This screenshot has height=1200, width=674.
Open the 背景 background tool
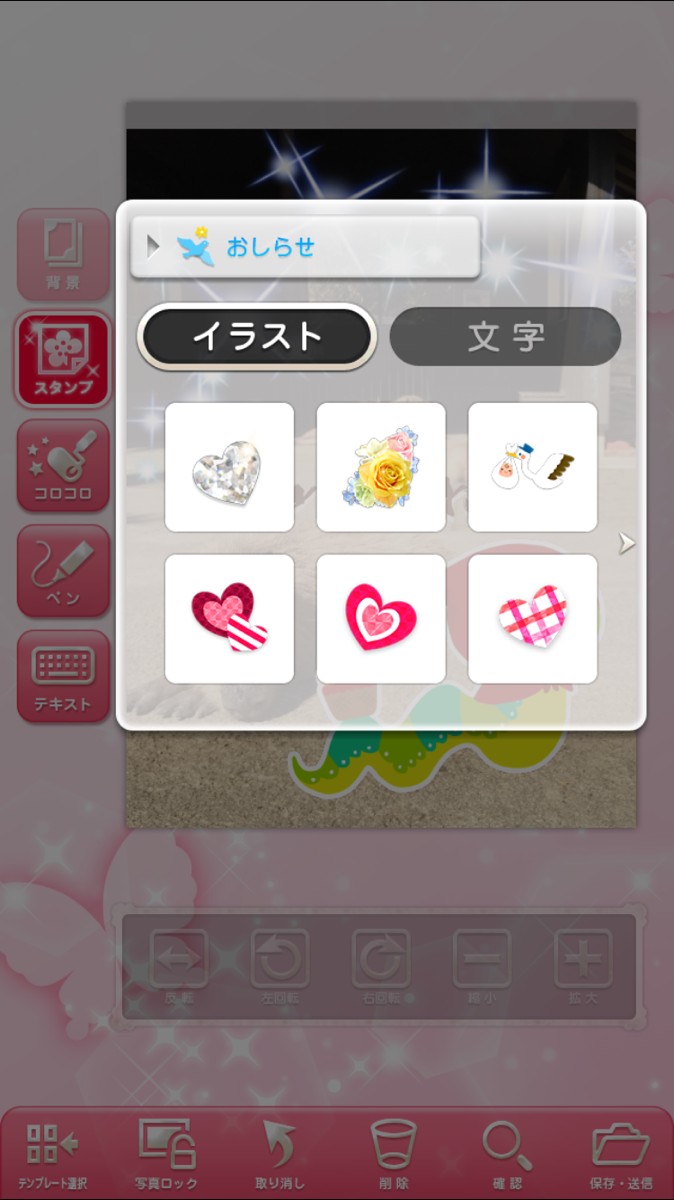(63, 255)
